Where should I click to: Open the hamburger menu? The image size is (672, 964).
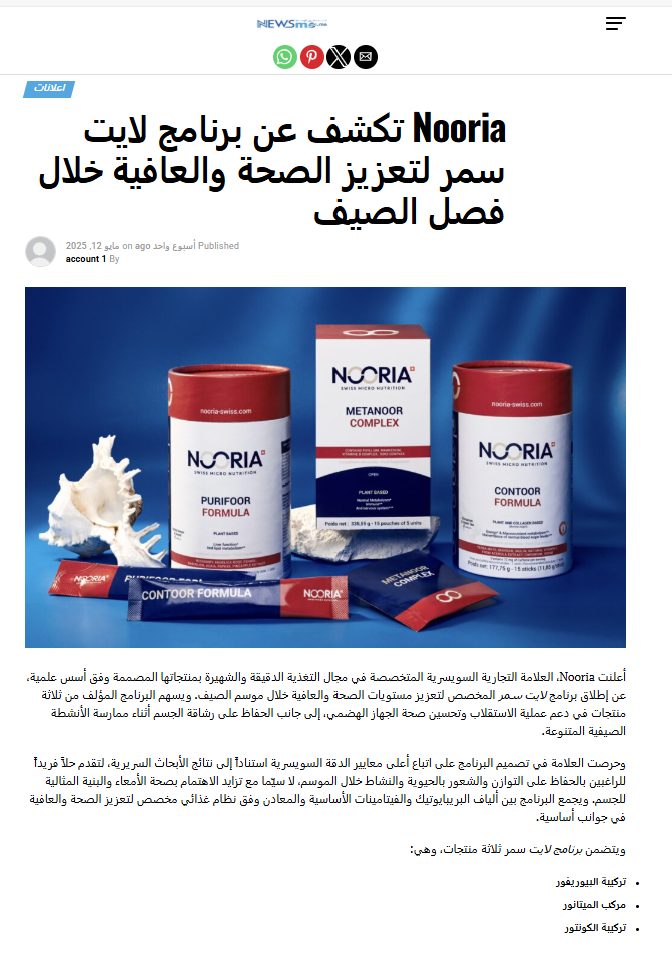tap(615, 23)
